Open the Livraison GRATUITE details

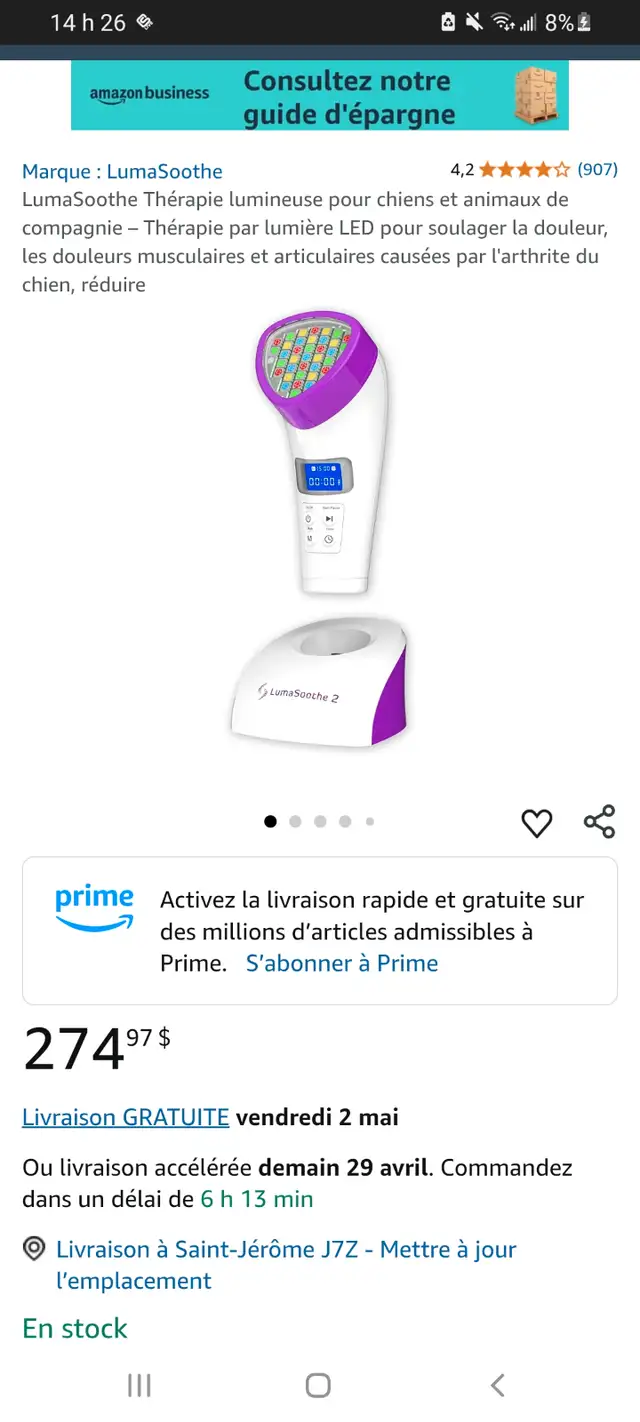coord(126,1117)
